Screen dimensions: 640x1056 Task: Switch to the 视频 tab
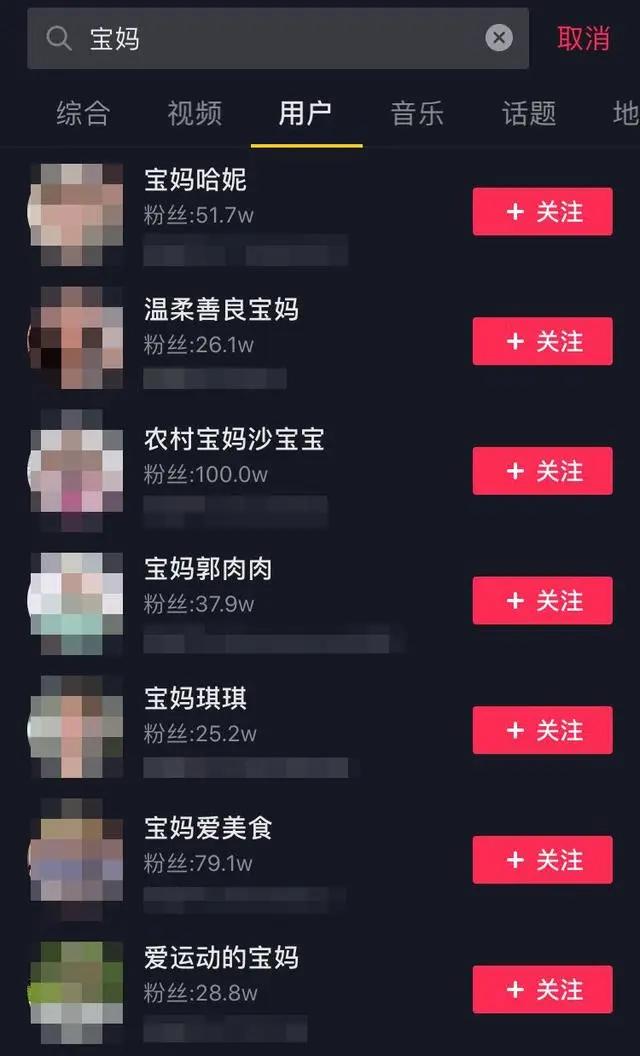click(194, 113)
